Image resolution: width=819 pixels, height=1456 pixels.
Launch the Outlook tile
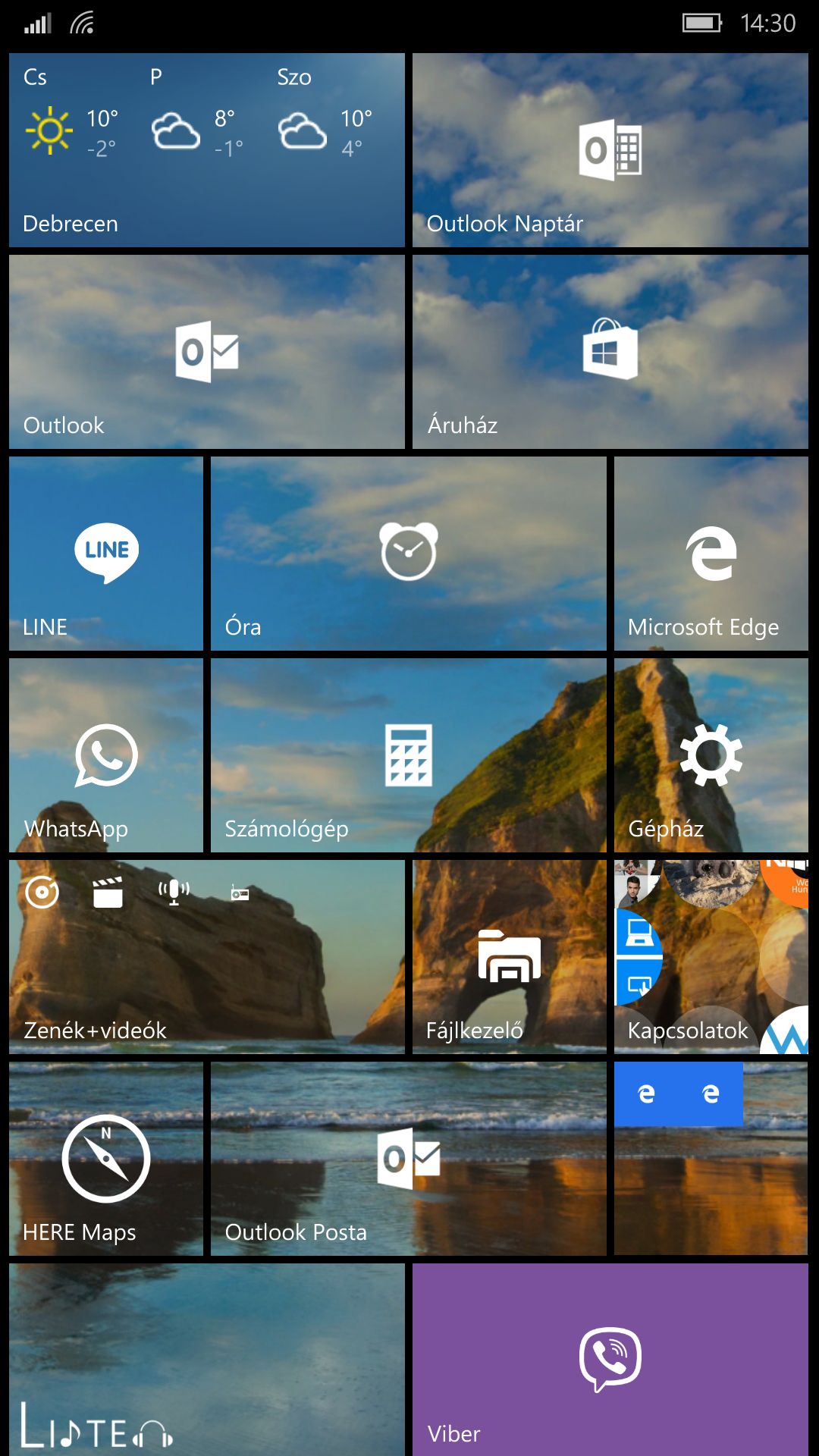207,352
